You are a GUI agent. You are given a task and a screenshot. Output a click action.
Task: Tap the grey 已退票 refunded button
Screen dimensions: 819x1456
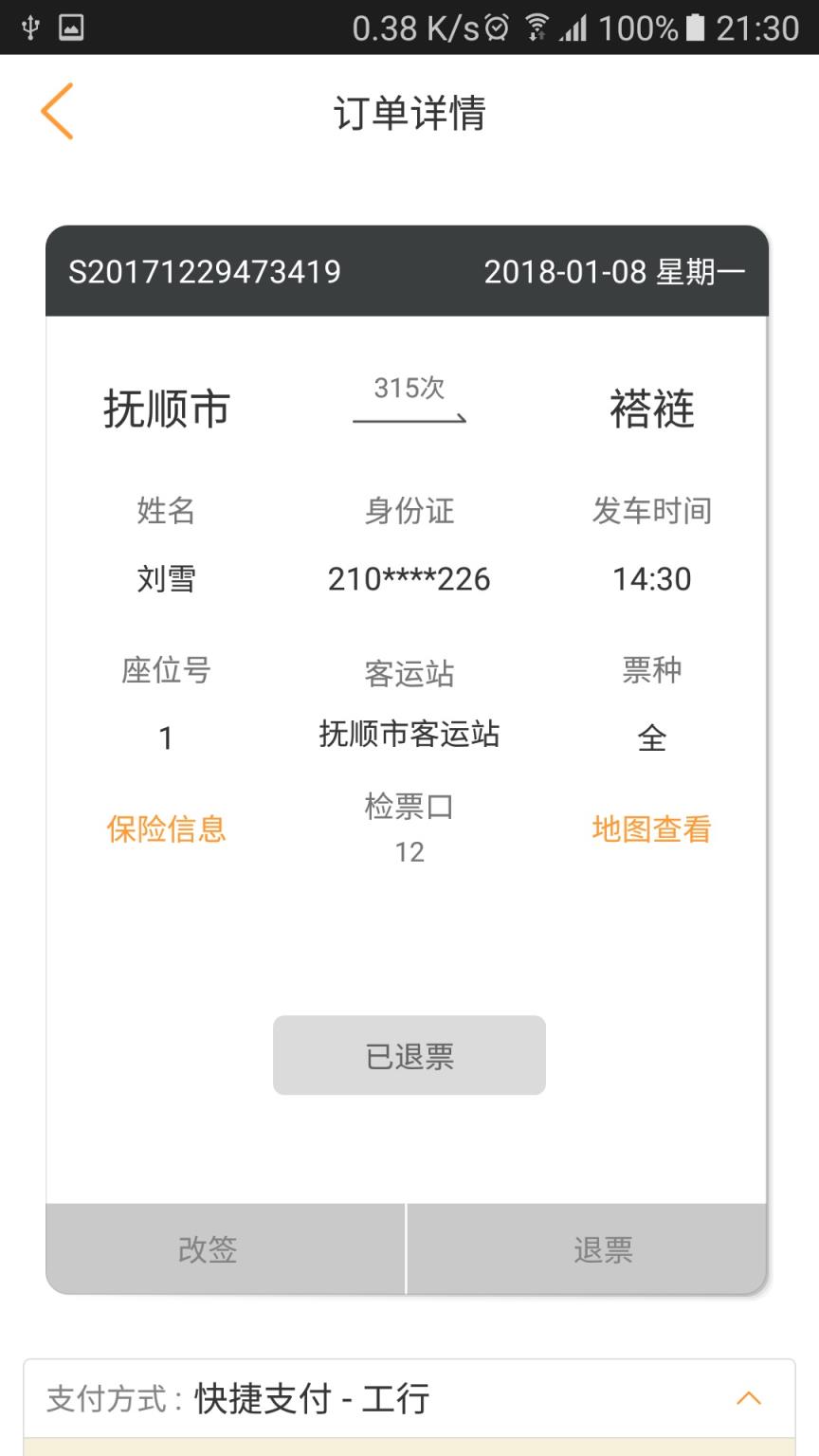click(x=409, y=1055)
